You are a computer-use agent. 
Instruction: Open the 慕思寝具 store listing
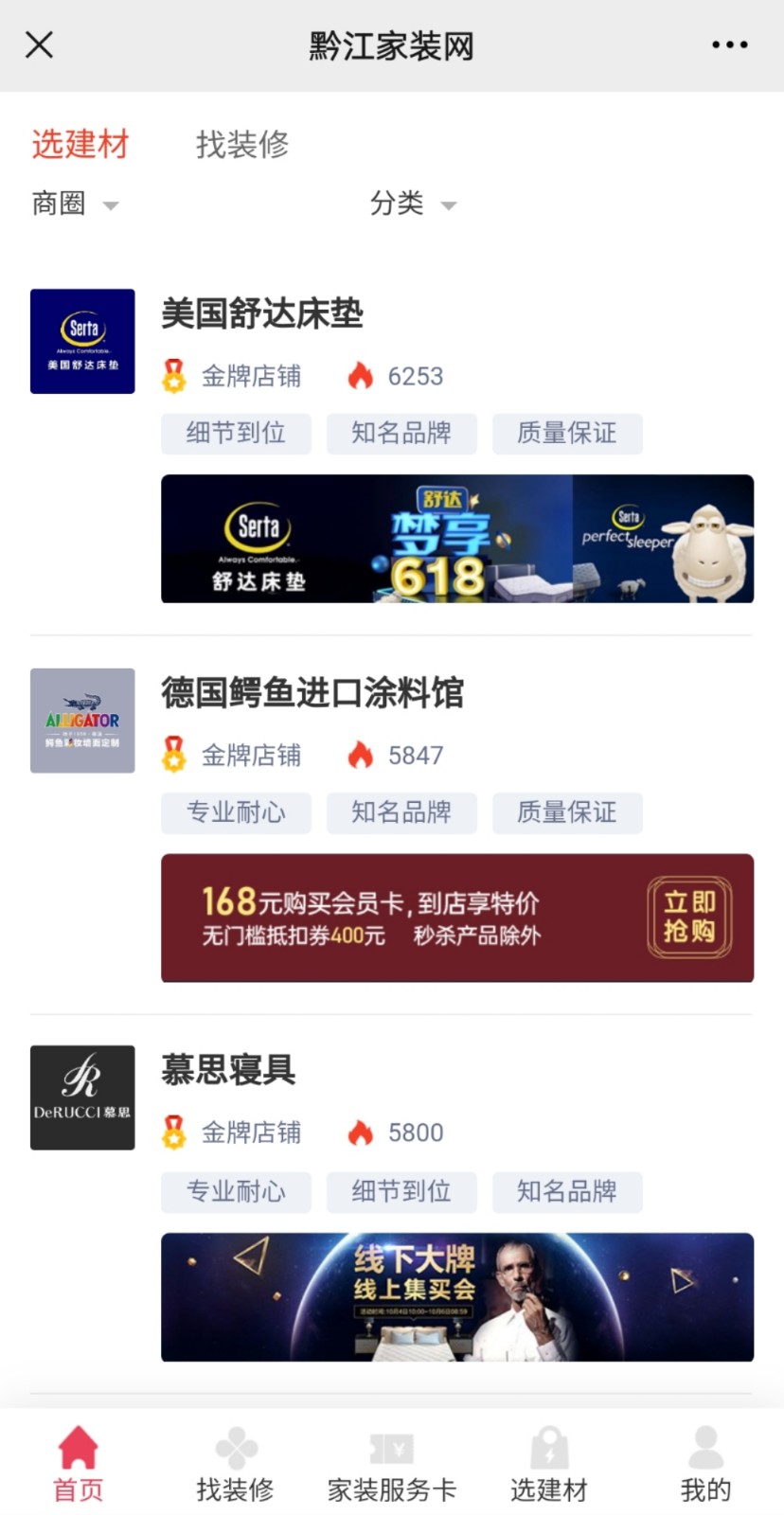228,1070
